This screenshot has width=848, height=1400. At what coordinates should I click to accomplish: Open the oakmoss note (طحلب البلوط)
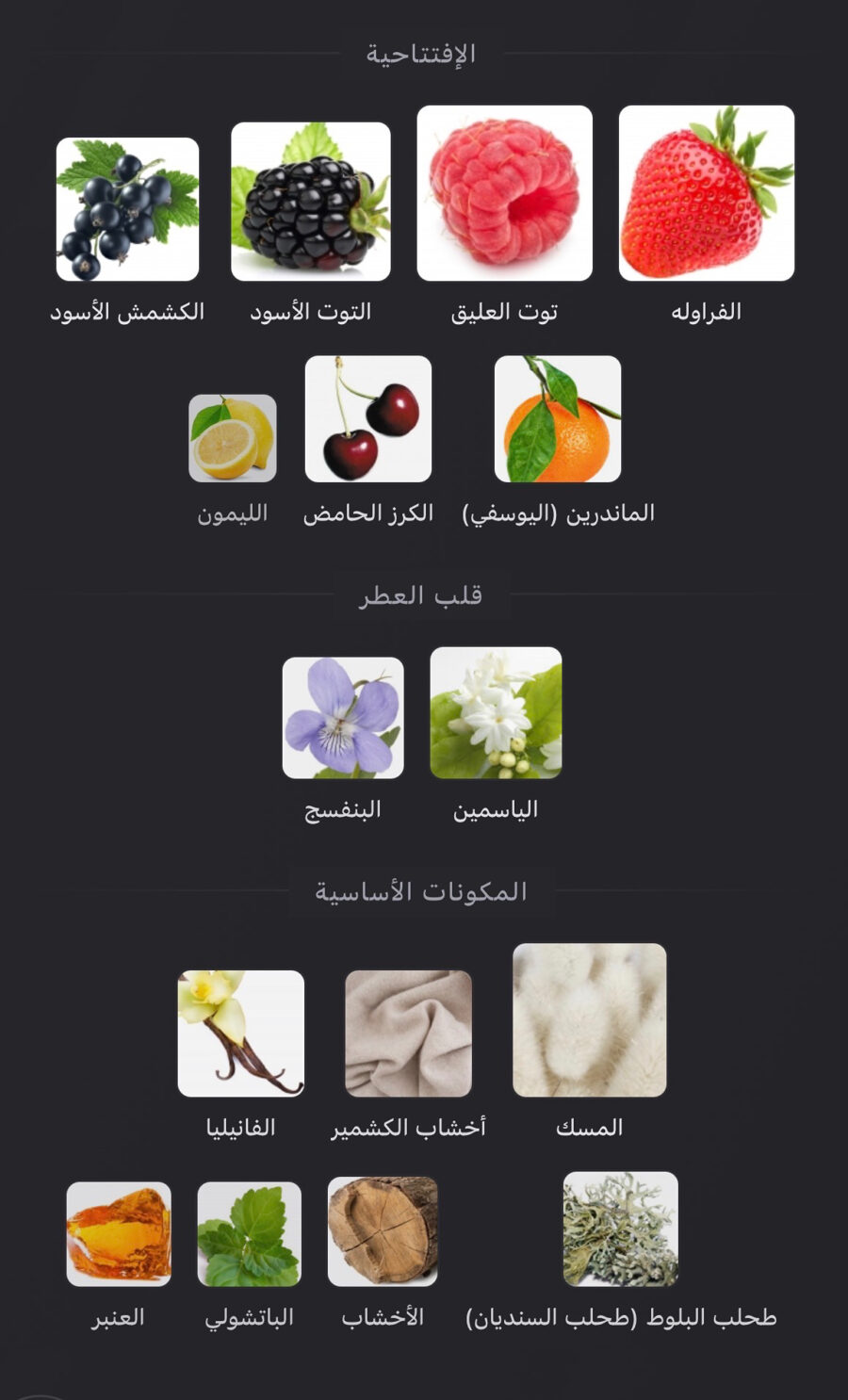click(x=620, y=1229)
